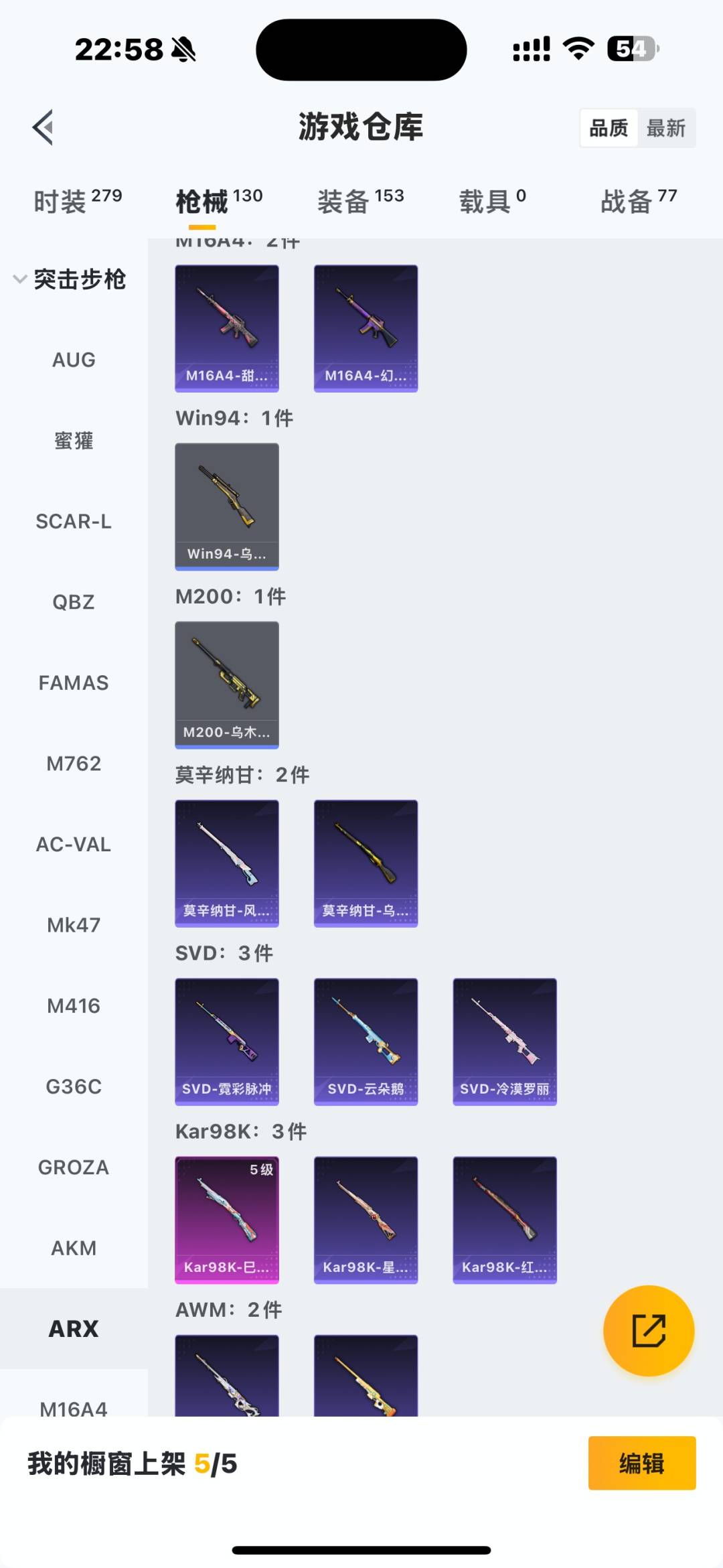Screen dimensions: 723x1568
Task: Open the currently highlighted ARX category
Action: 74,1328
